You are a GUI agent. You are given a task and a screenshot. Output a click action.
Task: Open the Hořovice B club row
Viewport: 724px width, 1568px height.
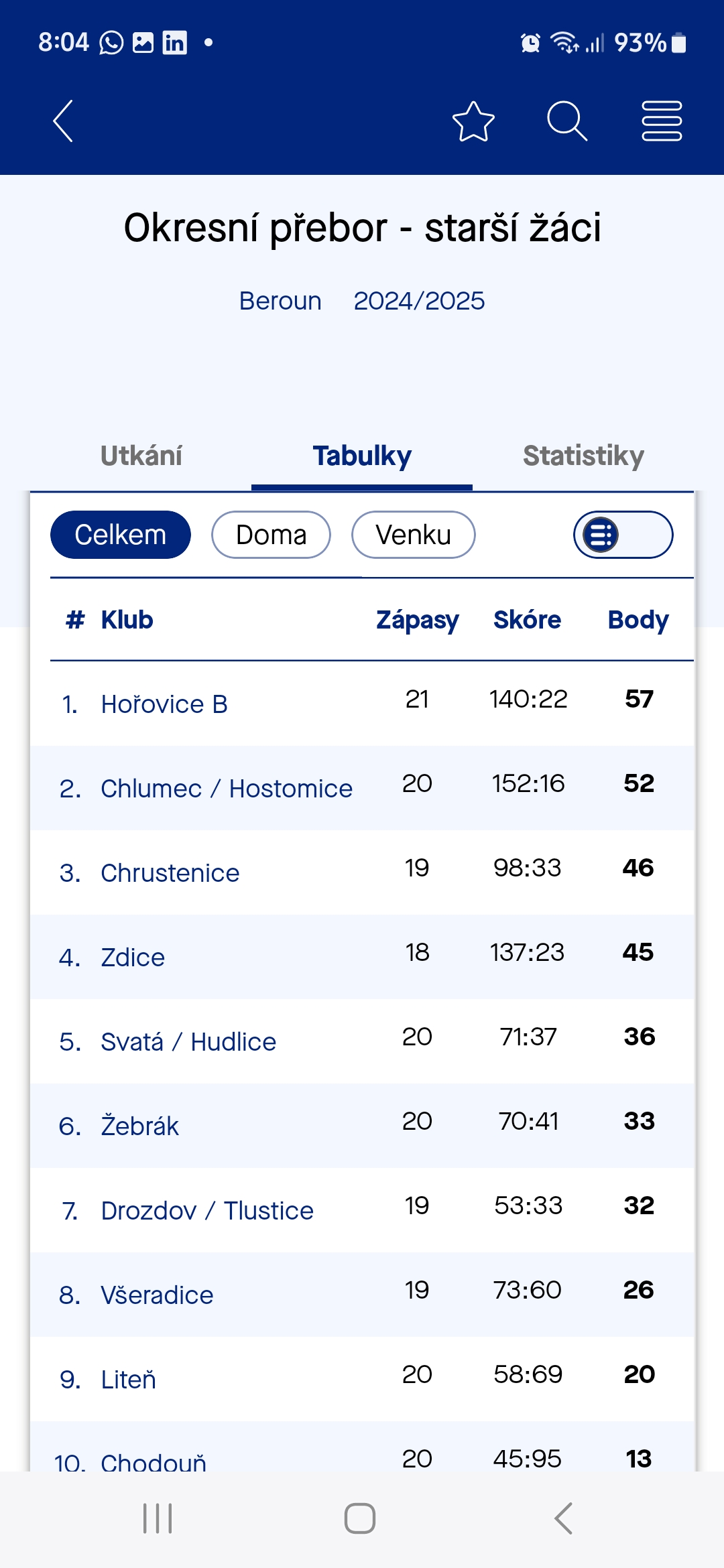(362, 704)
